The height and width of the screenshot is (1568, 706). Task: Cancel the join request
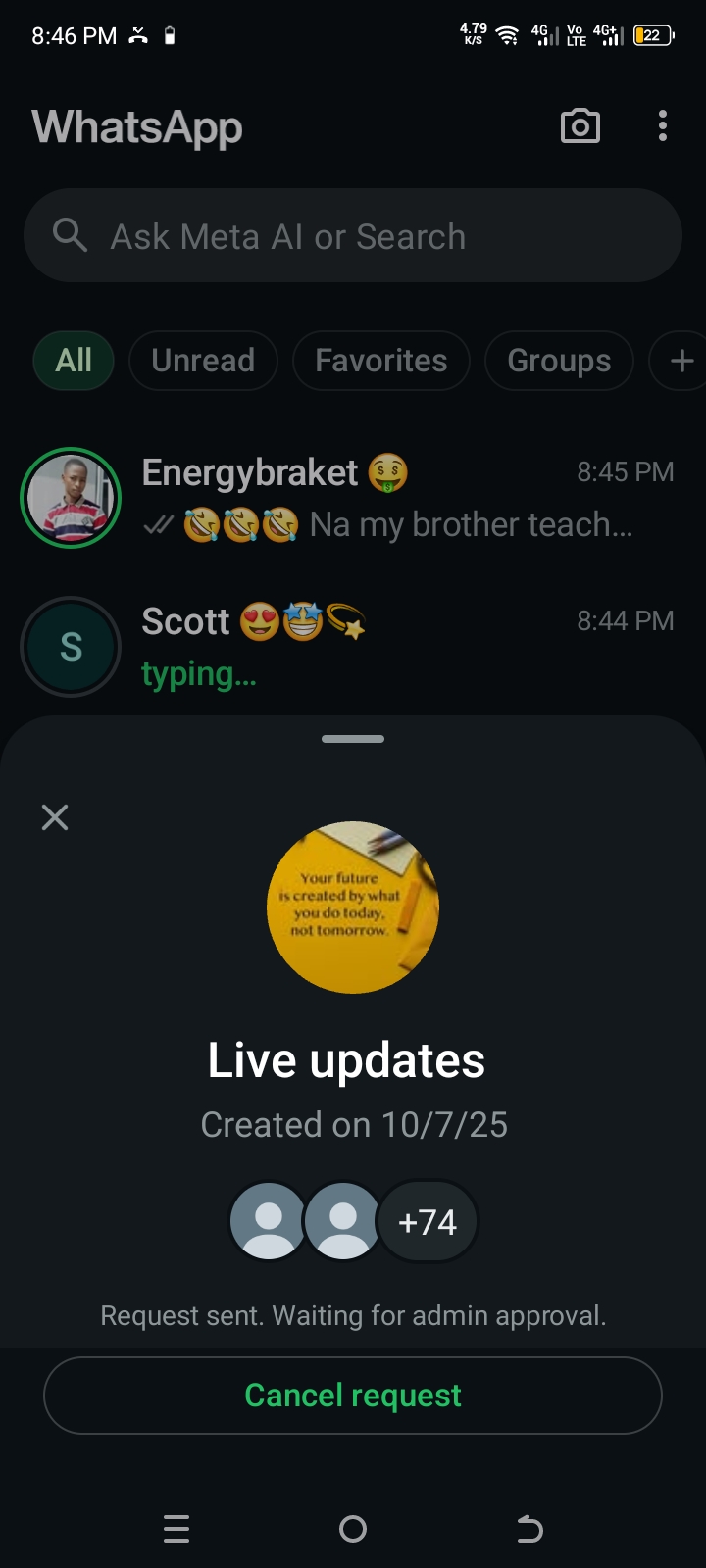[x=353, y=1396]
